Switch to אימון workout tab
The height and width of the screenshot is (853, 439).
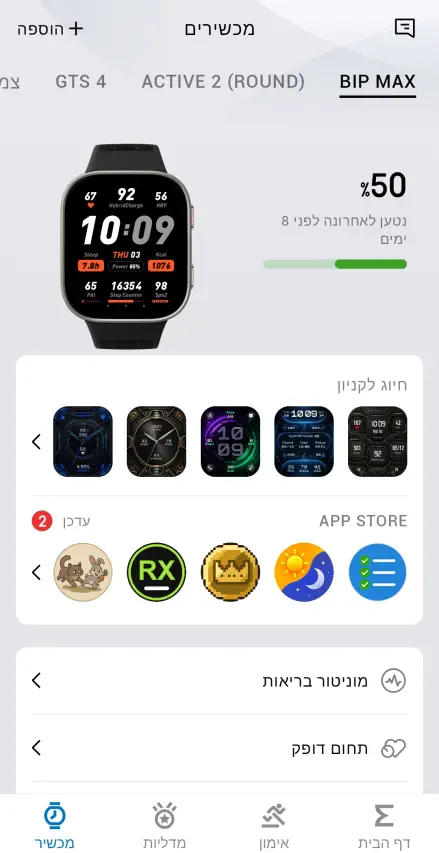tap(274, 825)
